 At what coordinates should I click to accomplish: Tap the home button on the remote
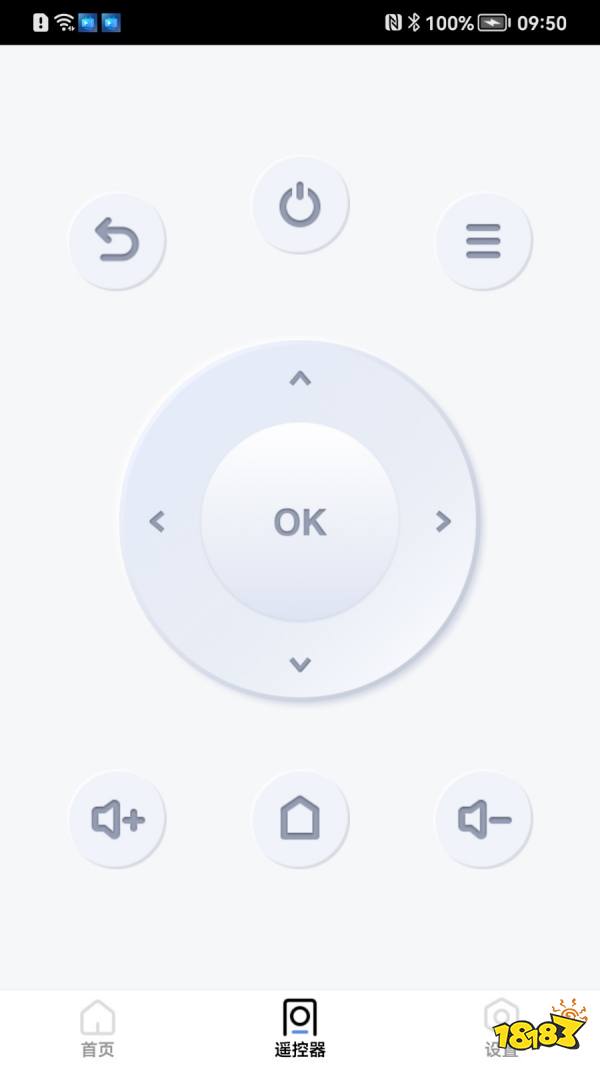pyautogui.click(x=300, y=820)
